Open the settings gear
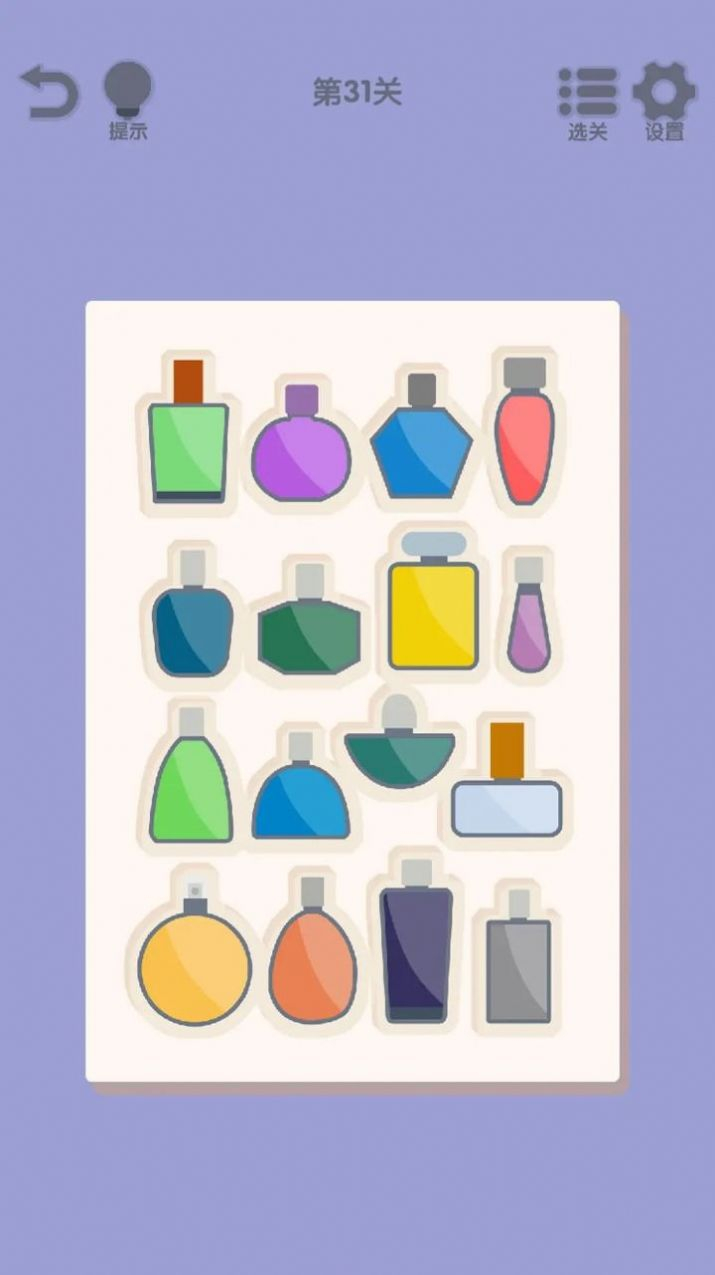 click(x=664, y=100)
